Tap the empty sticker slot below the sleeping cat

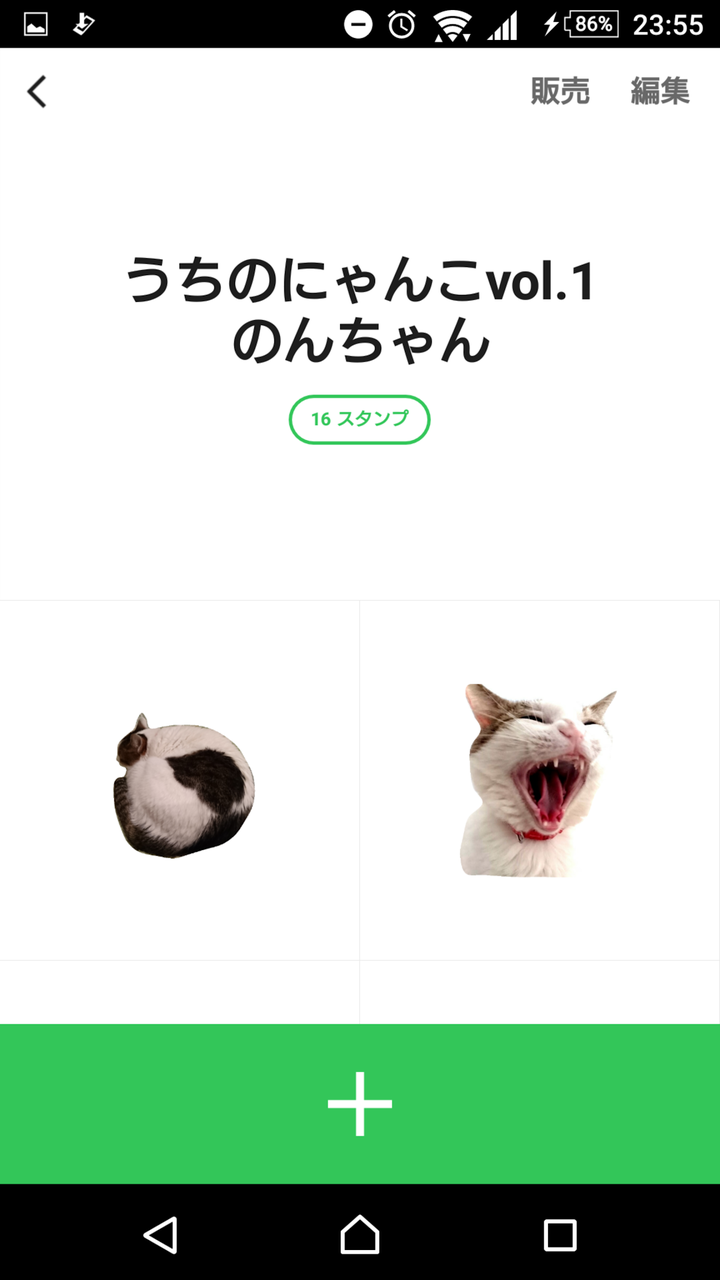(x=180, y=995)
